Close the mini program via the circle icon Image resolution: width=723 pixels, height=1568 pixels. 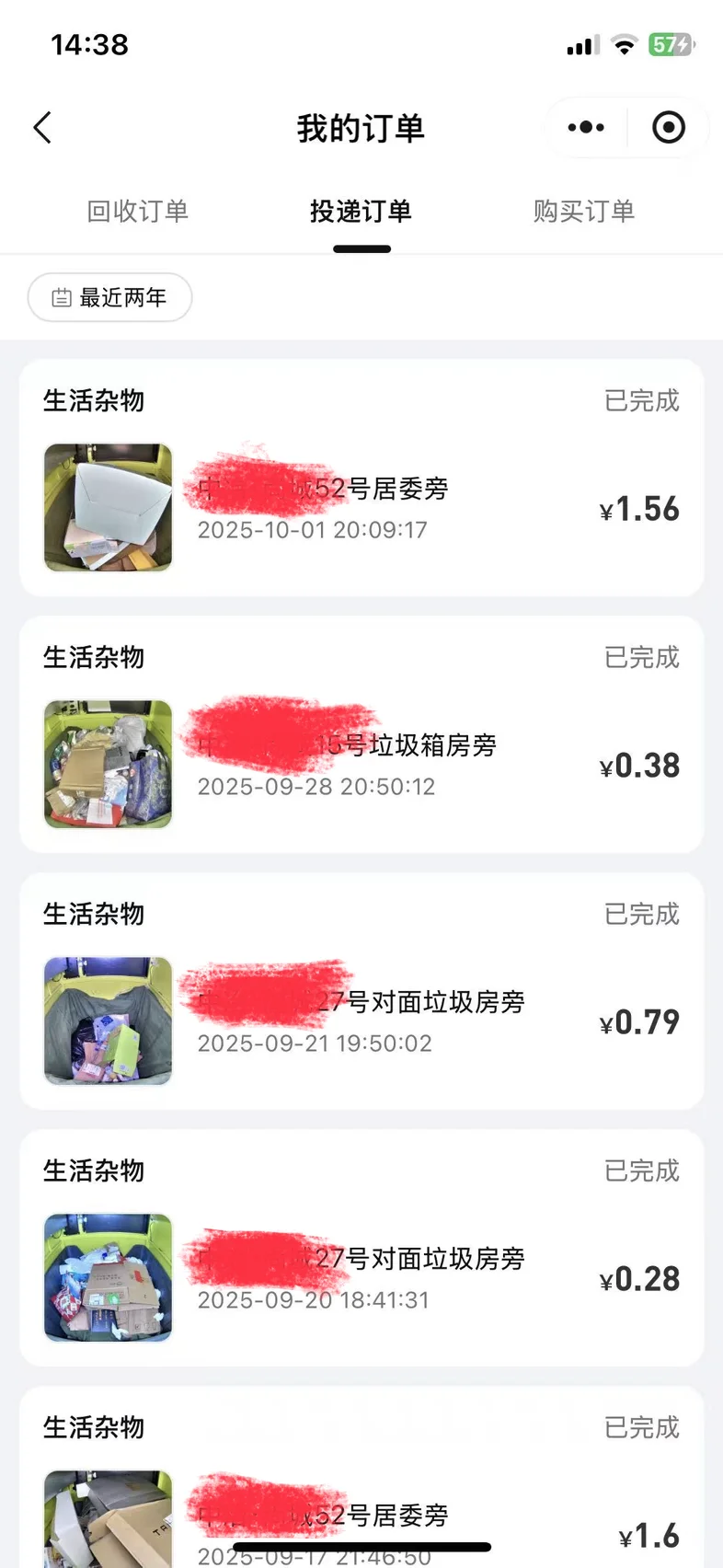[x=669, y=128]
